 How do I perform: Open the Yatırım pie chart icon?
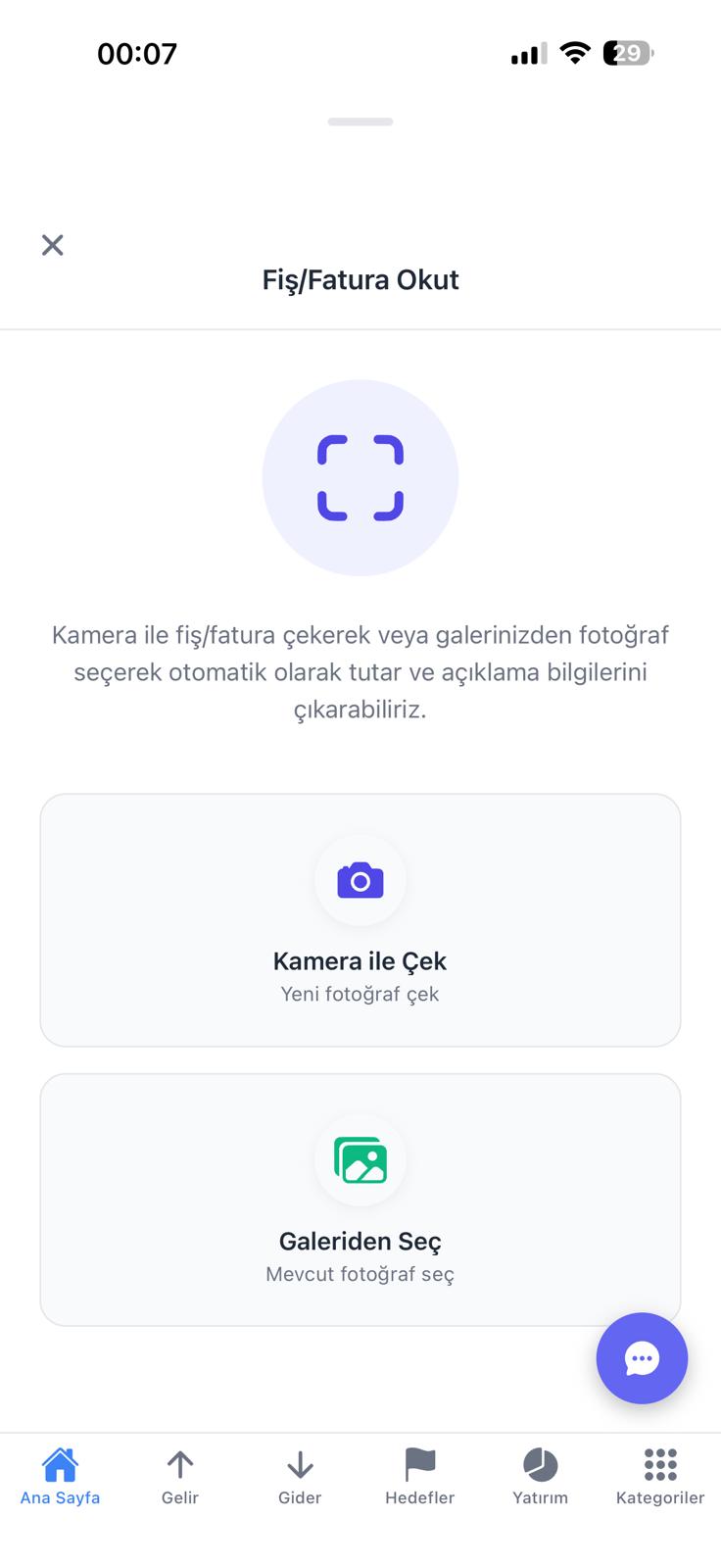(540, 1464)
